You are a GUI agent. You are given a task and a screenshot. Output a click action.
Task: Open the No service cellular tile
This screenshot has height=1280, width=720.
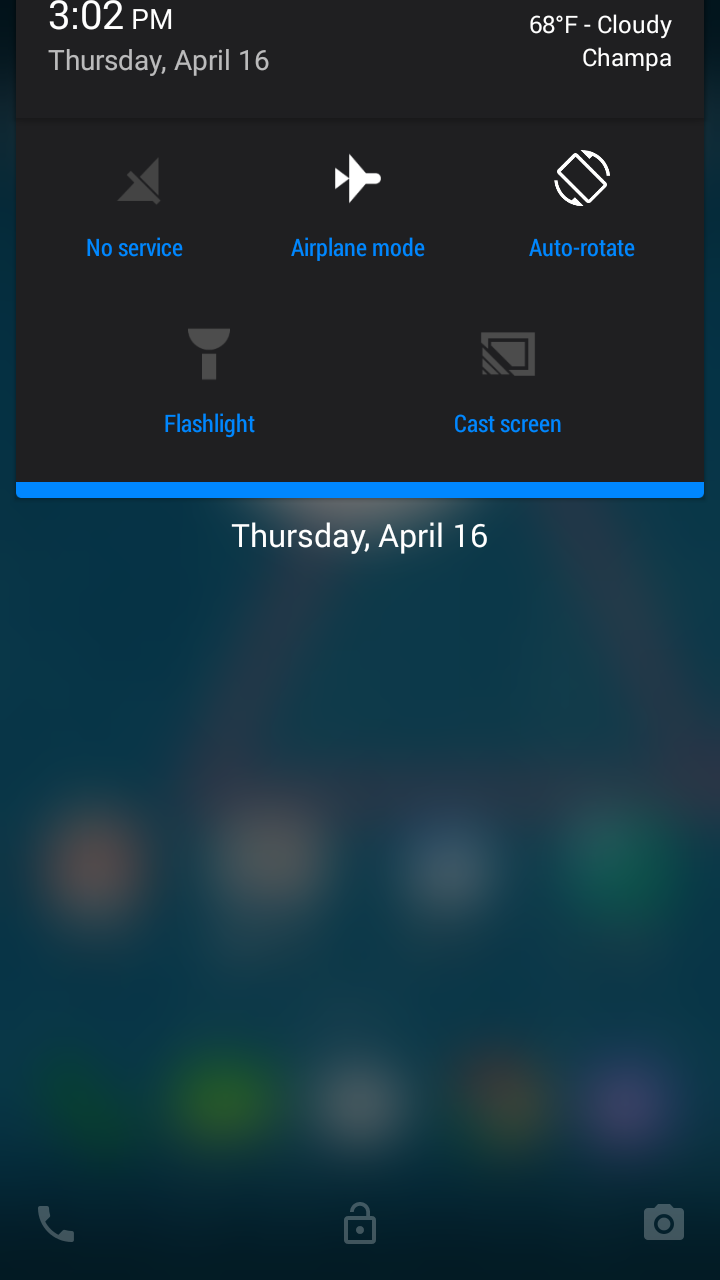135,207
